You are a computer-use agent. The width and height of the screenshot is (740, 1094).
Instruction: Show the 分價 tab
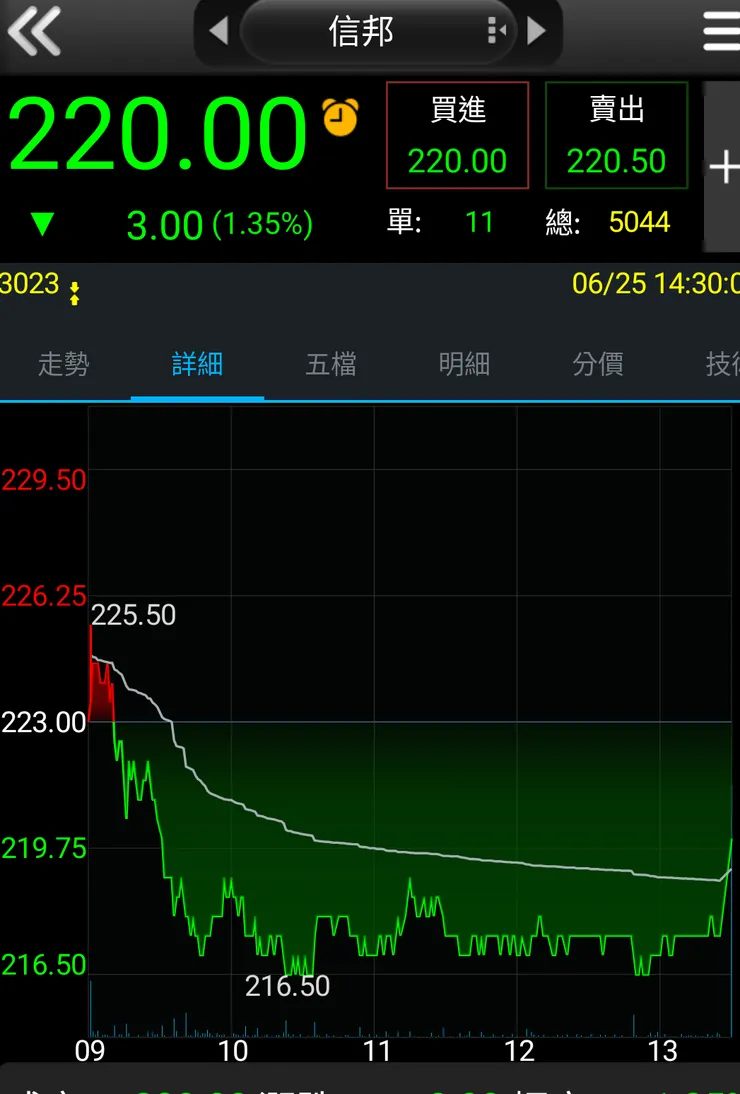pyautogui.click(x=598, y=364)
